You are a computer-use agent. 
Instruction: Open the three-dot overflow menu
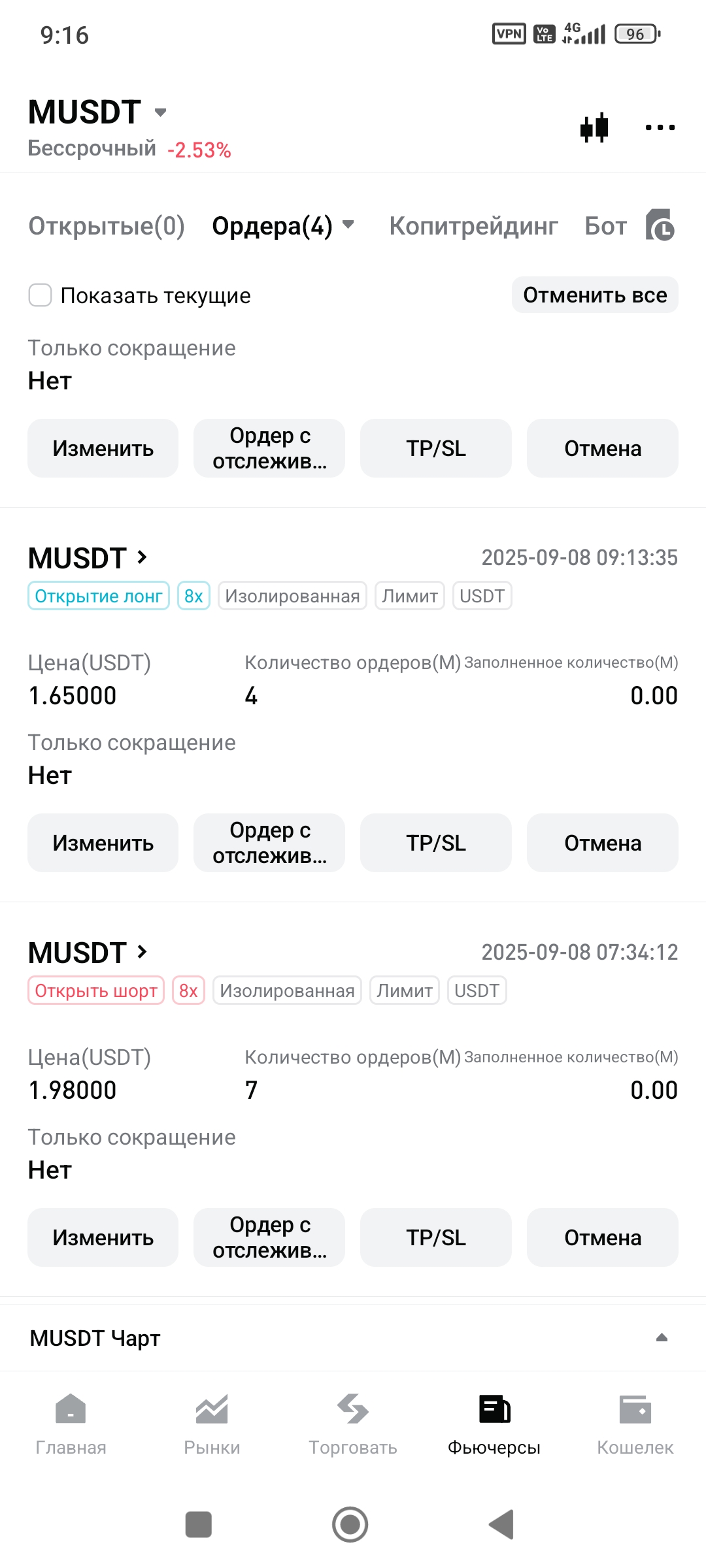point(660,127)
